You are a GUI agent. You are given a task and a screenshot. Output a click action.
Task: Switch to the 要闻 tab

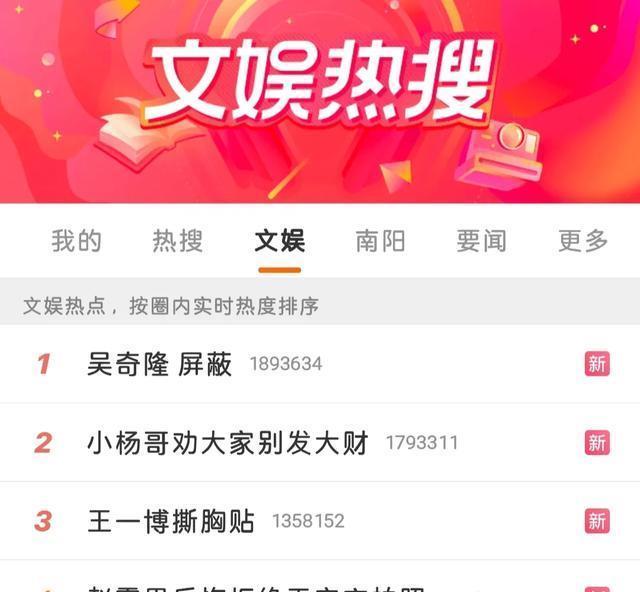[x=482, y=241]
